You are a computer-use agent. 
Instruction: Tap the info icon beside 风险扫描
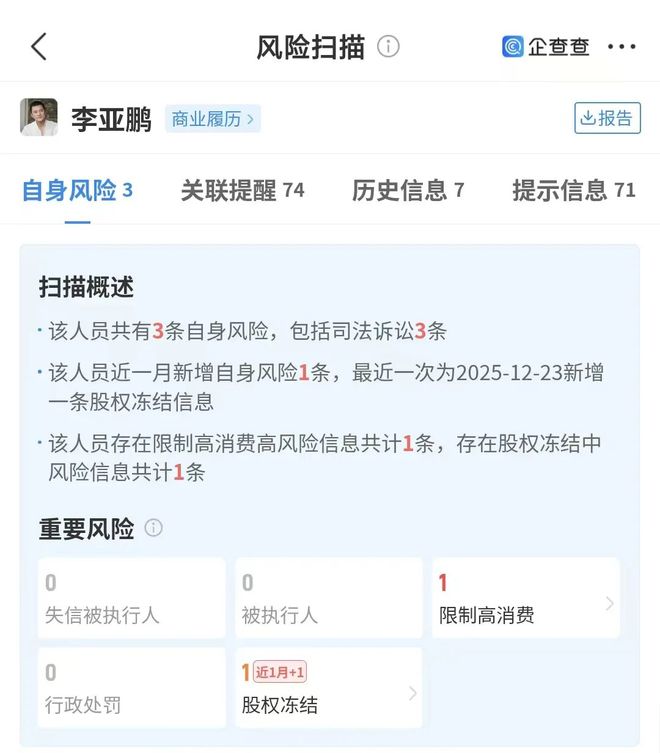click(x=388, y=46)
